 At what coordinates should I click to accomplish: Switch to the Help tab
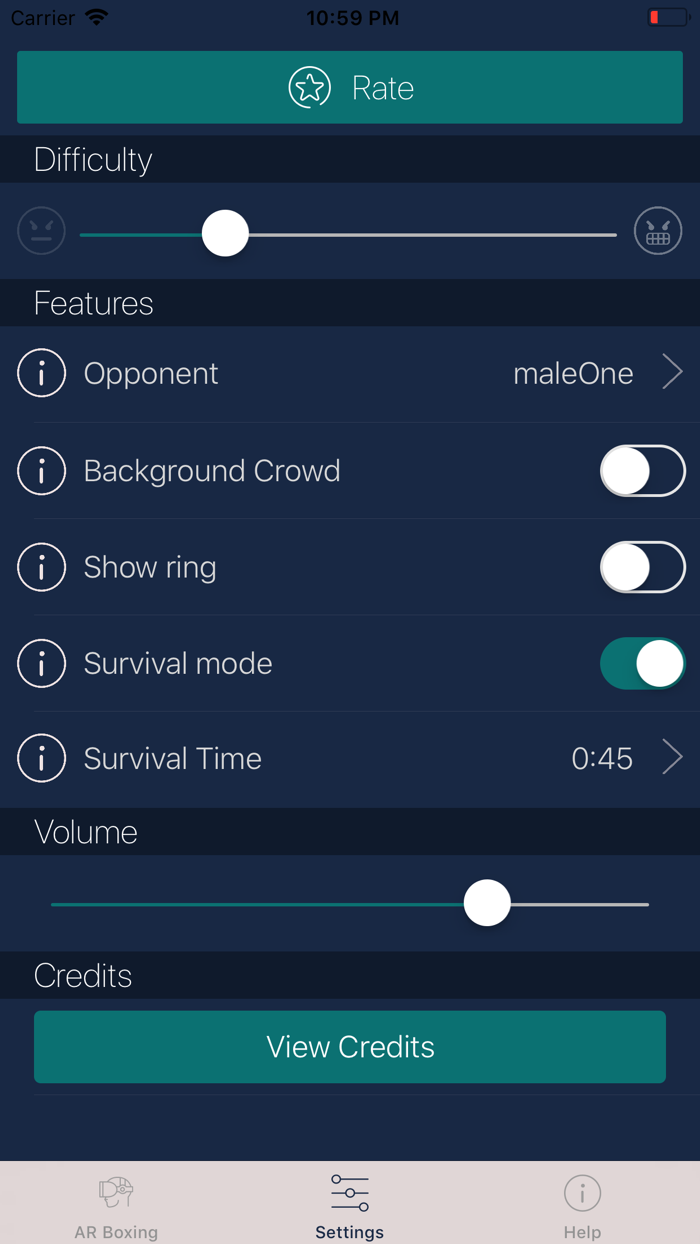(582, 1204)
